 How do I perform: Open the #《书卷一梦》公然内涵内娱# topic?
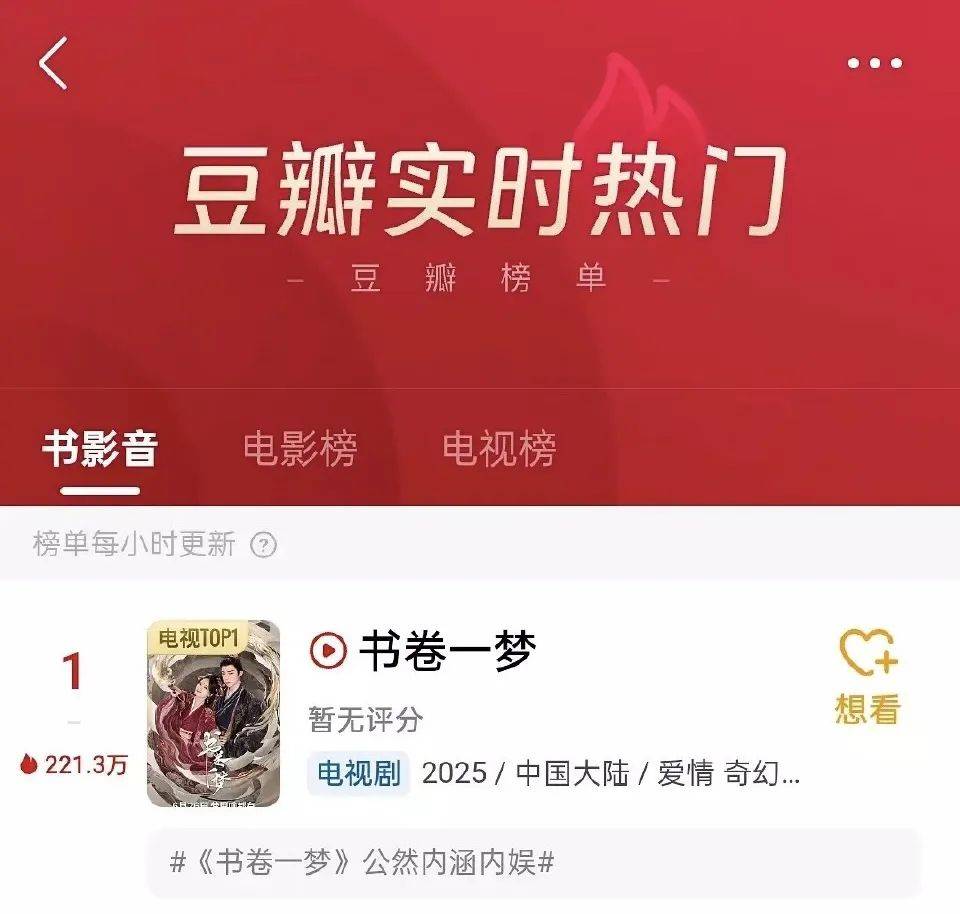362,863
